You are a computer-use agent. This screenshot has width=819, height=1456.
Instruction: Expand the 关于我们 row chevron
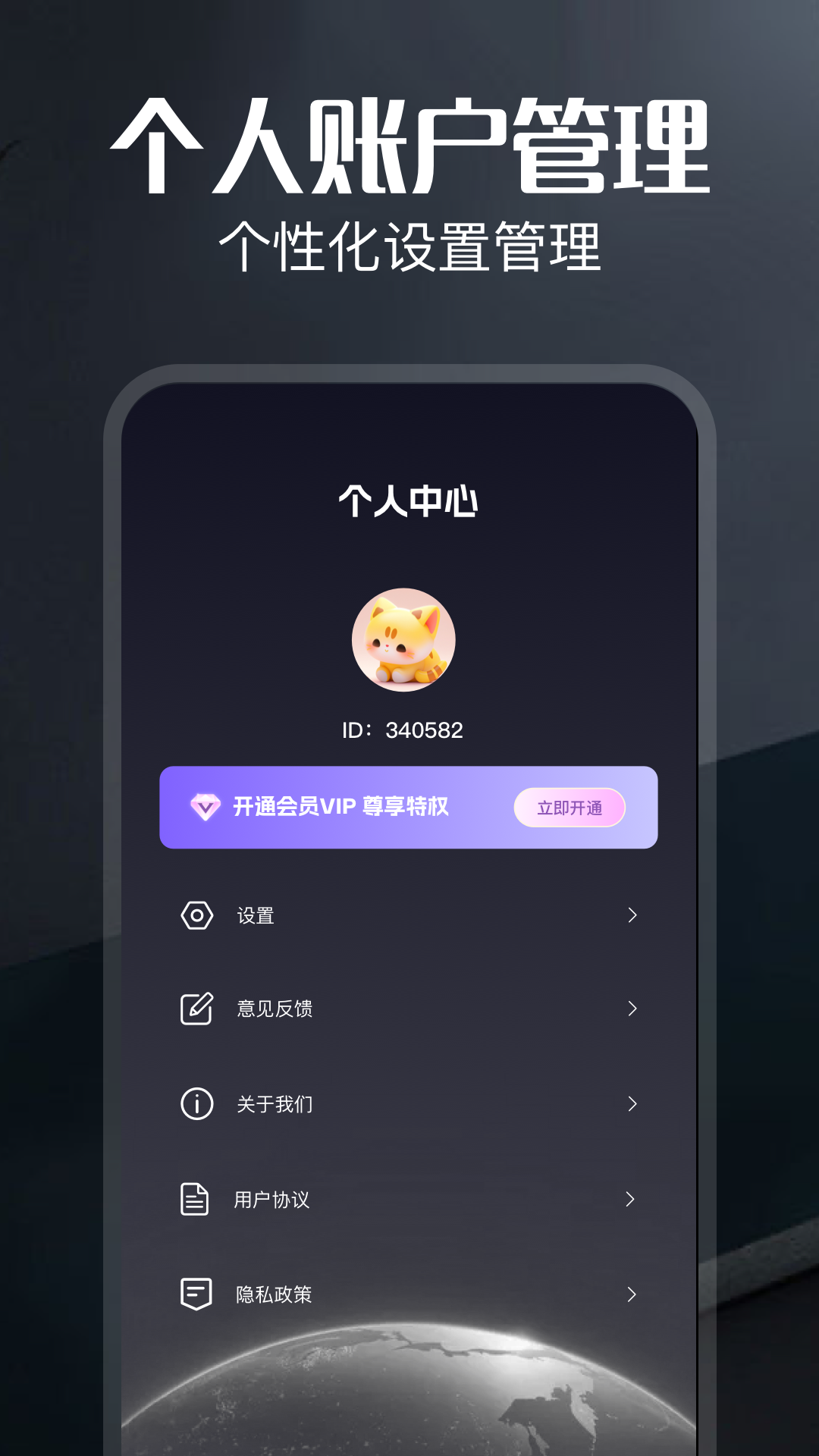[632, 1105]
